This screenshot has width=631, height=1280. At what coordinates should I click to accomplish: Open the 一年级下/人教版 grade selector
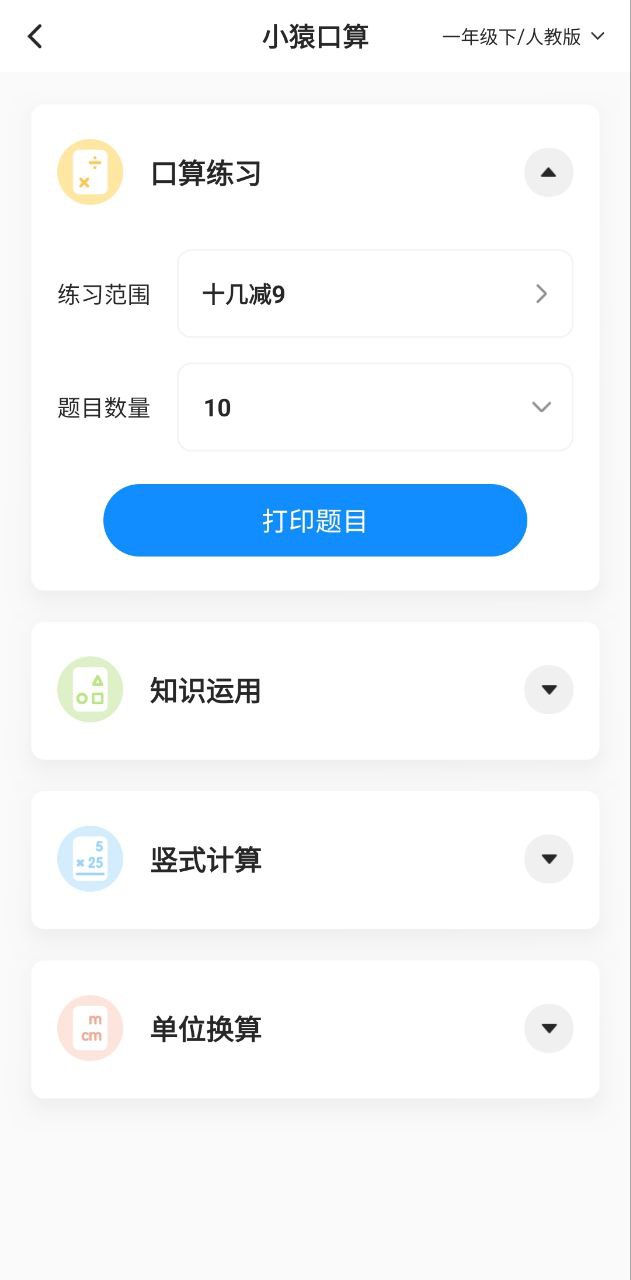[x=523, y=37]
